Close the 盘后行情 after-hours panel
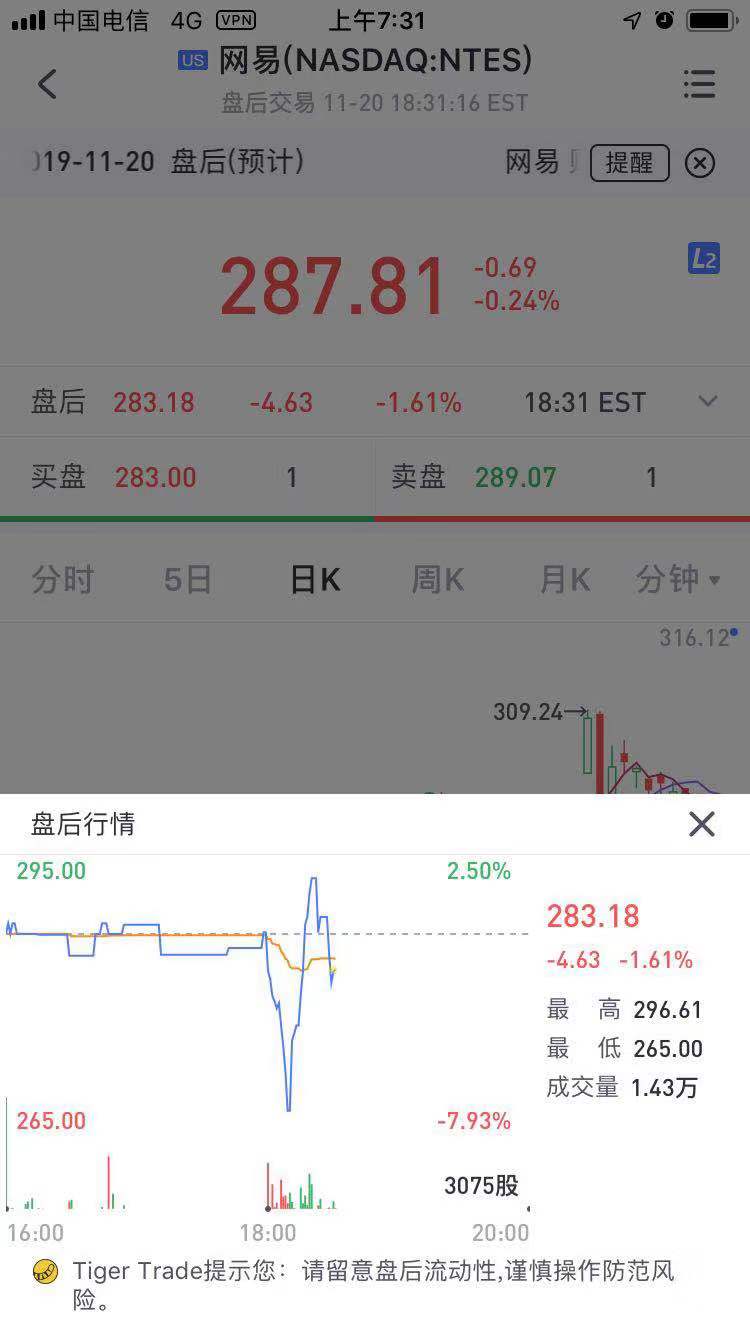 tap(702, 824)
